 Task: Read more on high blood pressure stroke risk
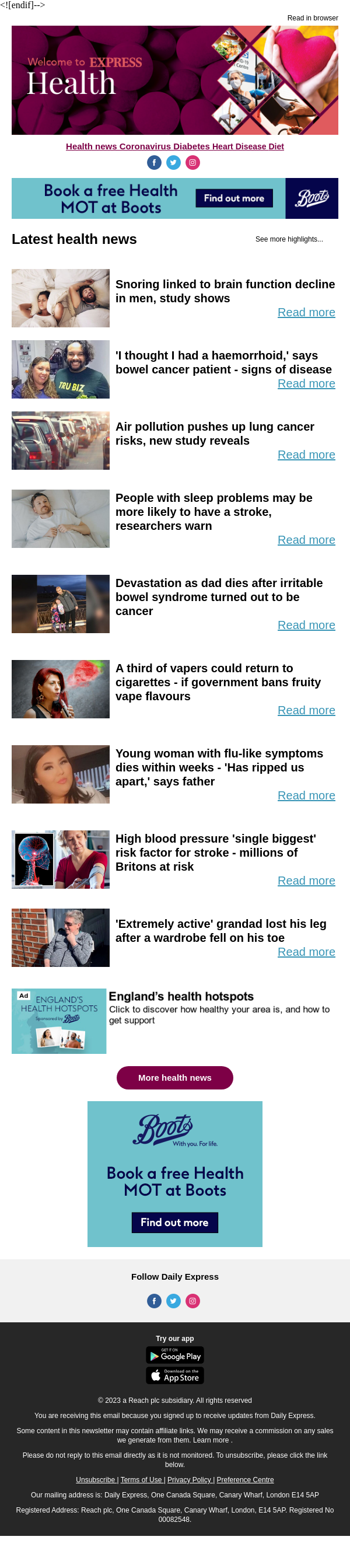(306, 881)
